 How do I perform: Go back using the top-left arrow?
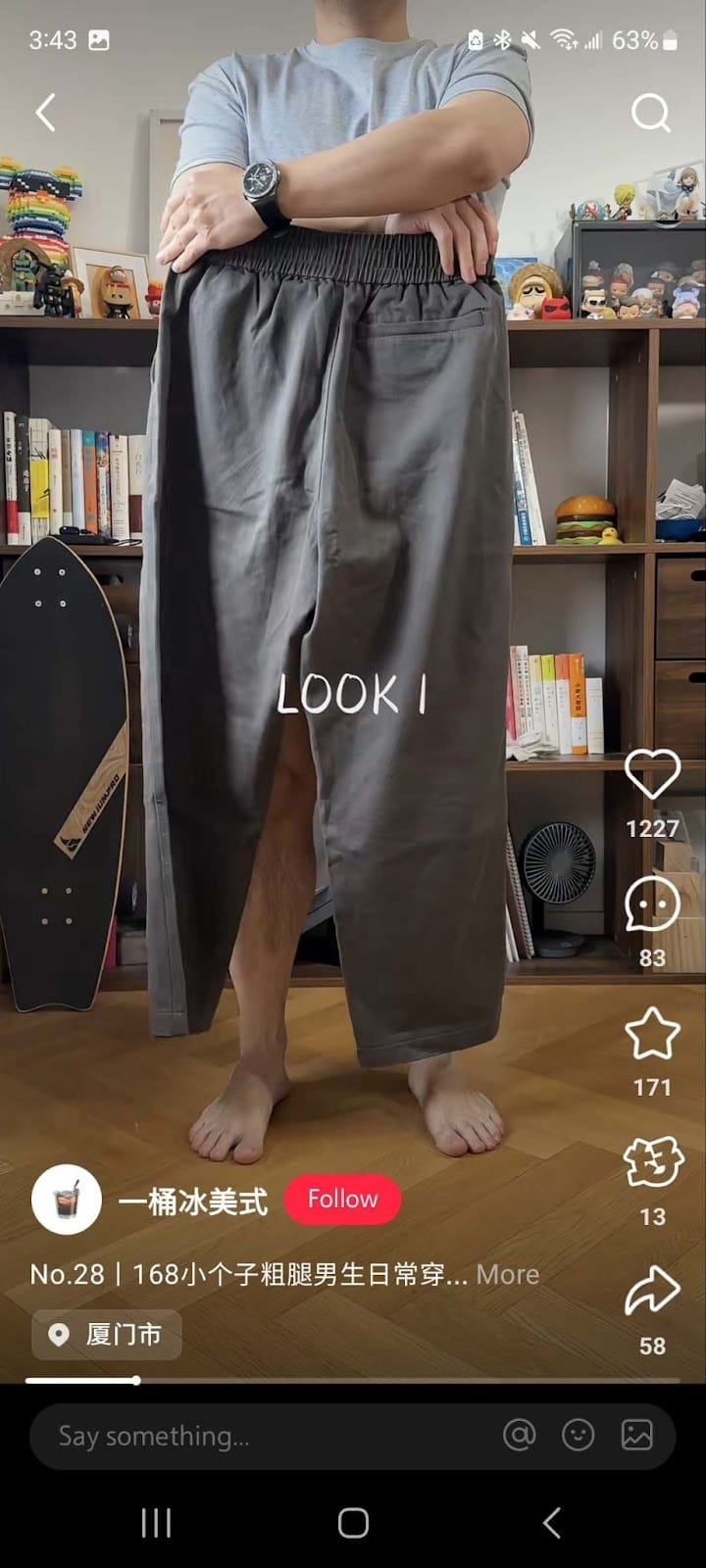click(45, 113)
